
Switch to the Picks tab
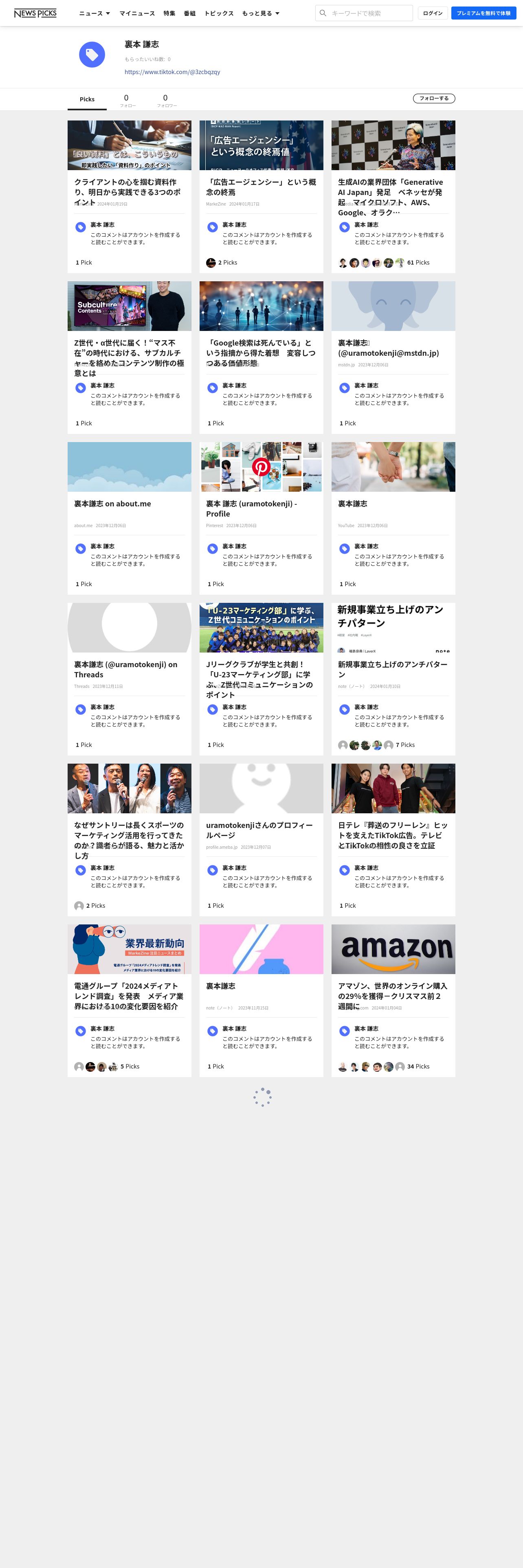tap(87, 99)
